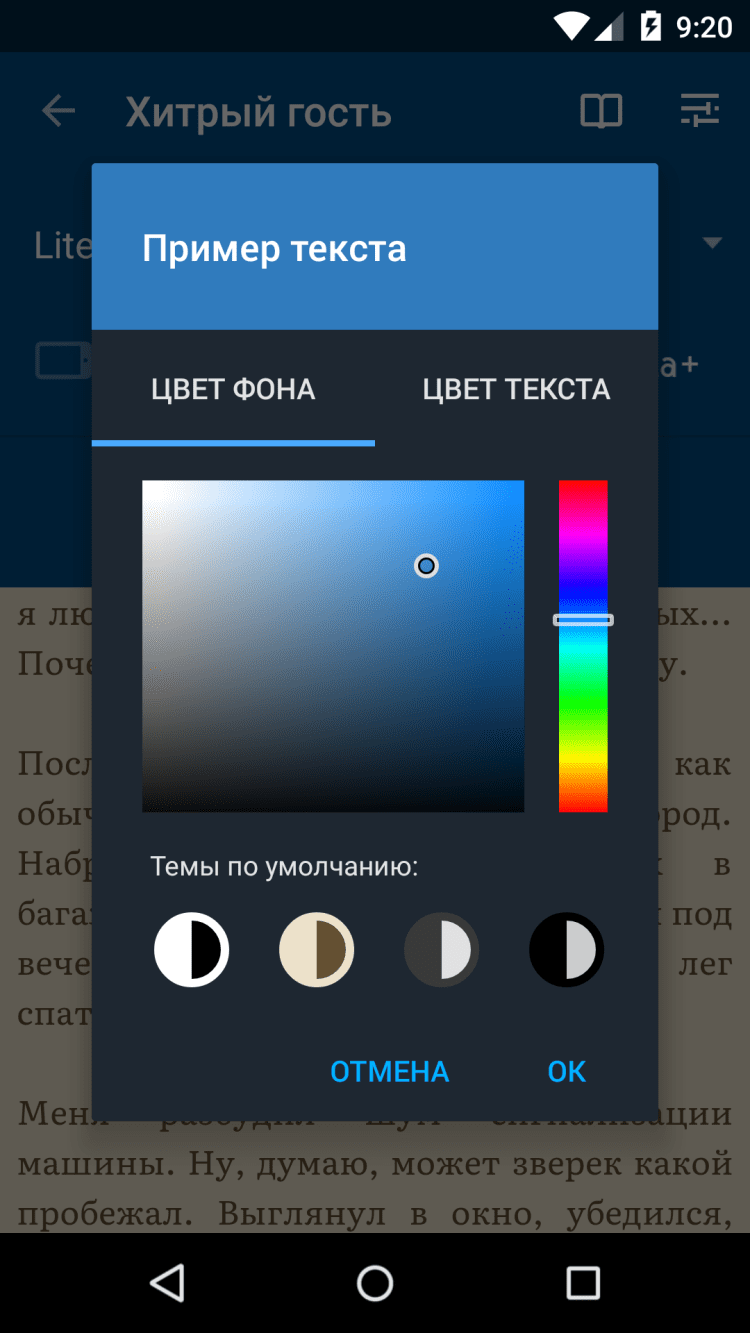Choose the dark gray default theme
750x1333 pixels.
point(441,950)
